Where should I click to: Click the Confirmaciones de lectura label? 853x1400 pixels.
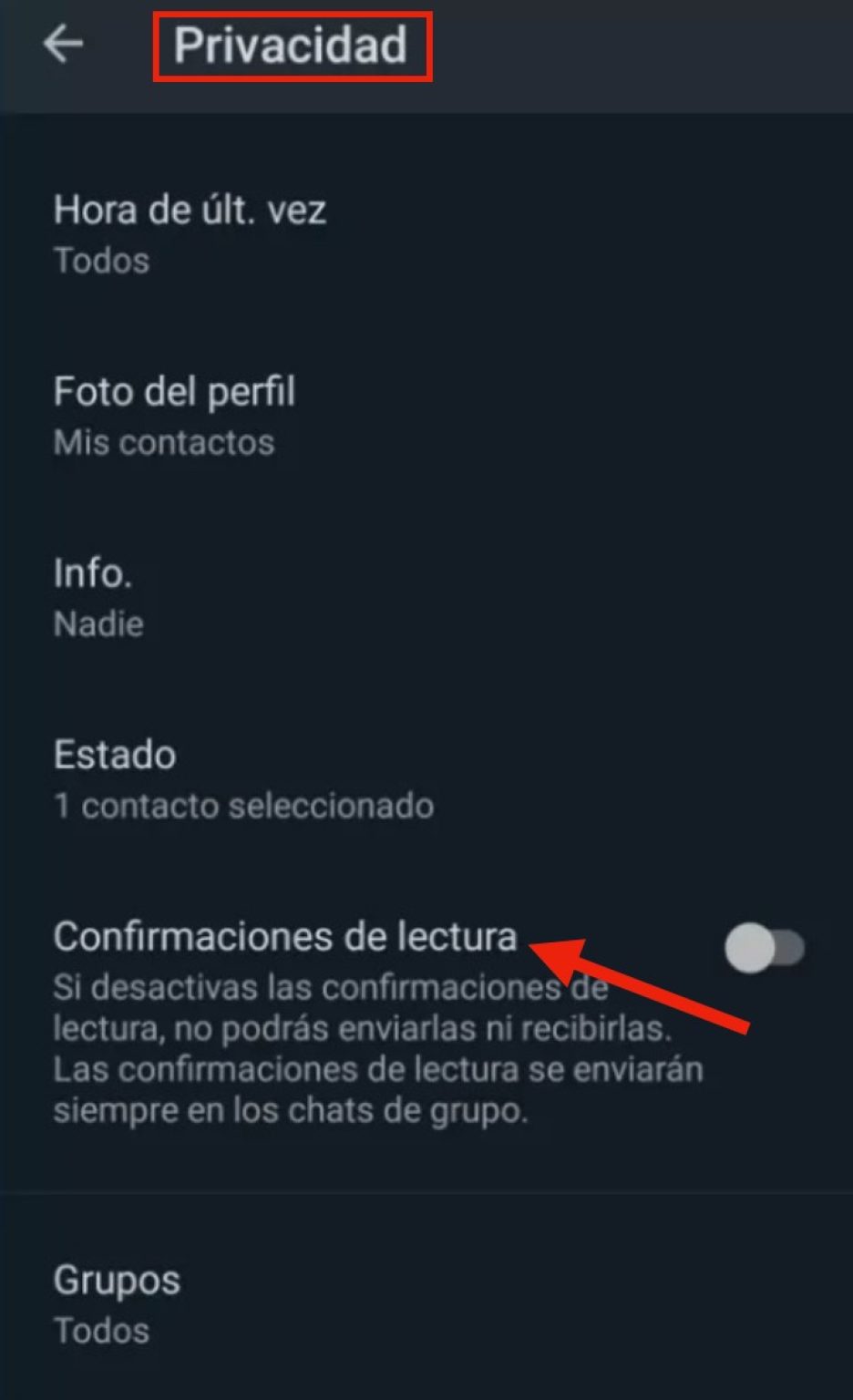point(284,936)
